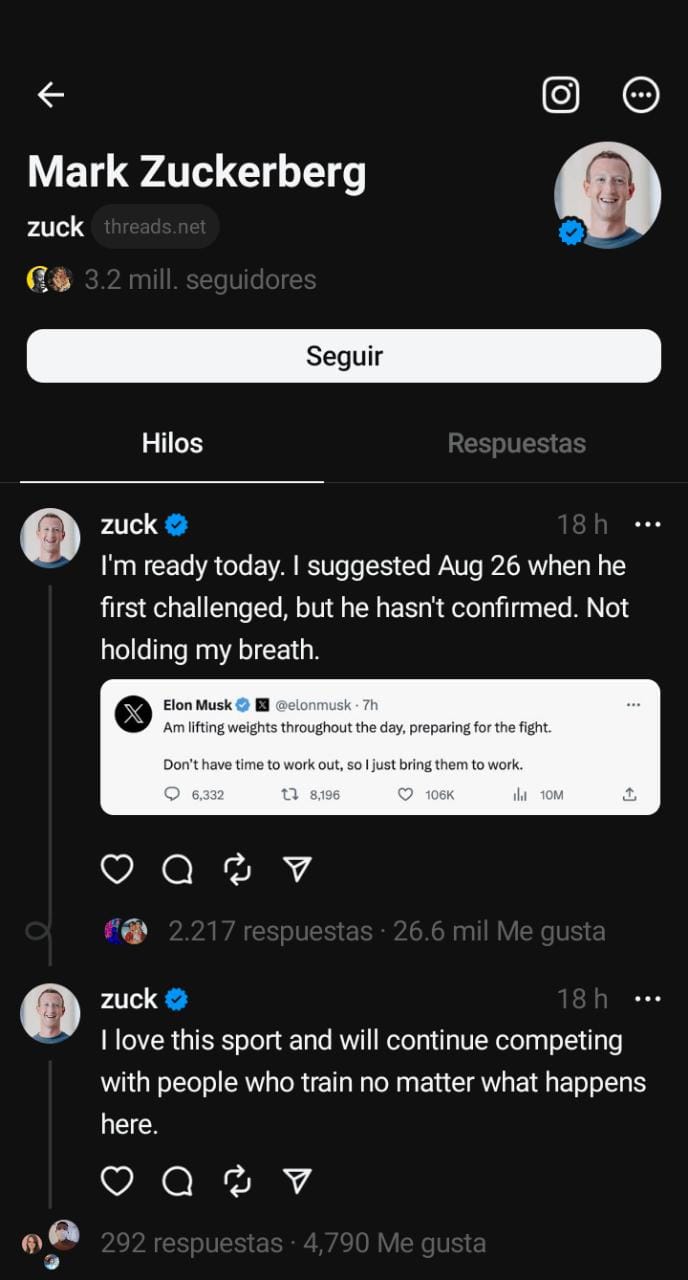Tap the Seguir button

tap(344, 356)
